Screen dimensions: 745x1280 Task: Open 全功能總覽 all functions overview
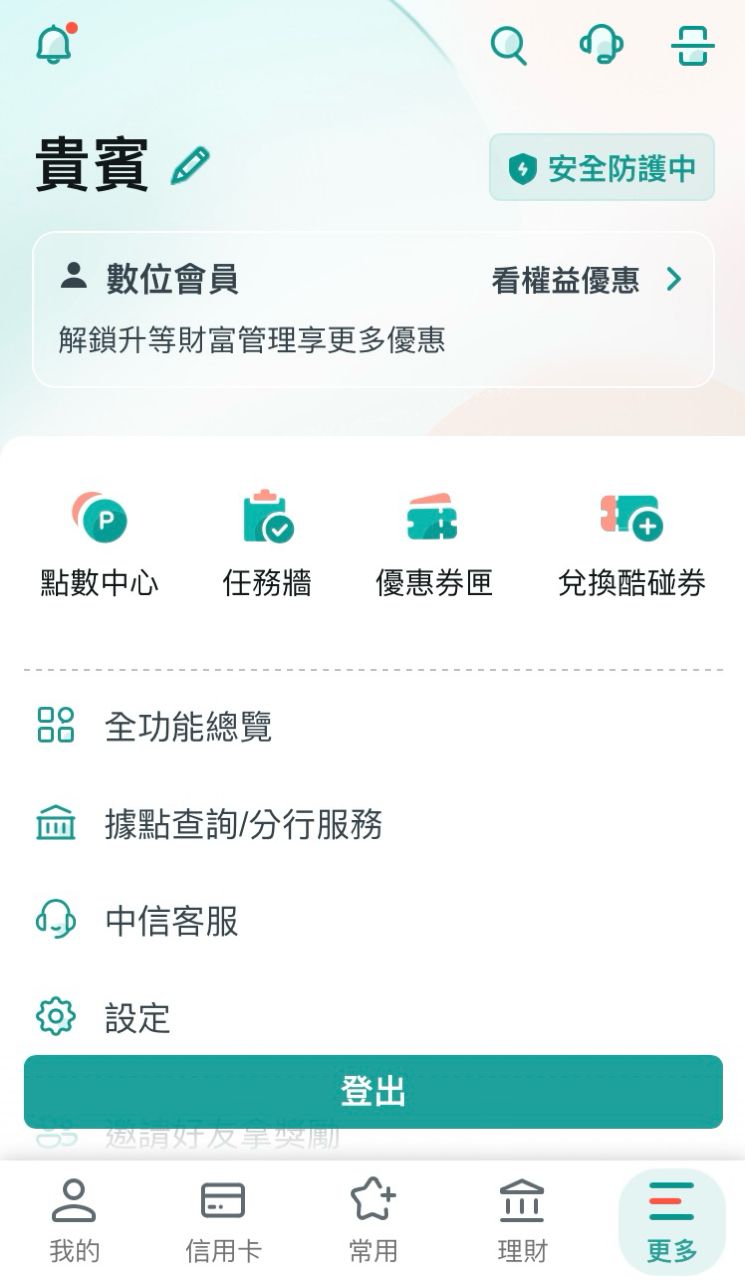[x=188, y=726]
